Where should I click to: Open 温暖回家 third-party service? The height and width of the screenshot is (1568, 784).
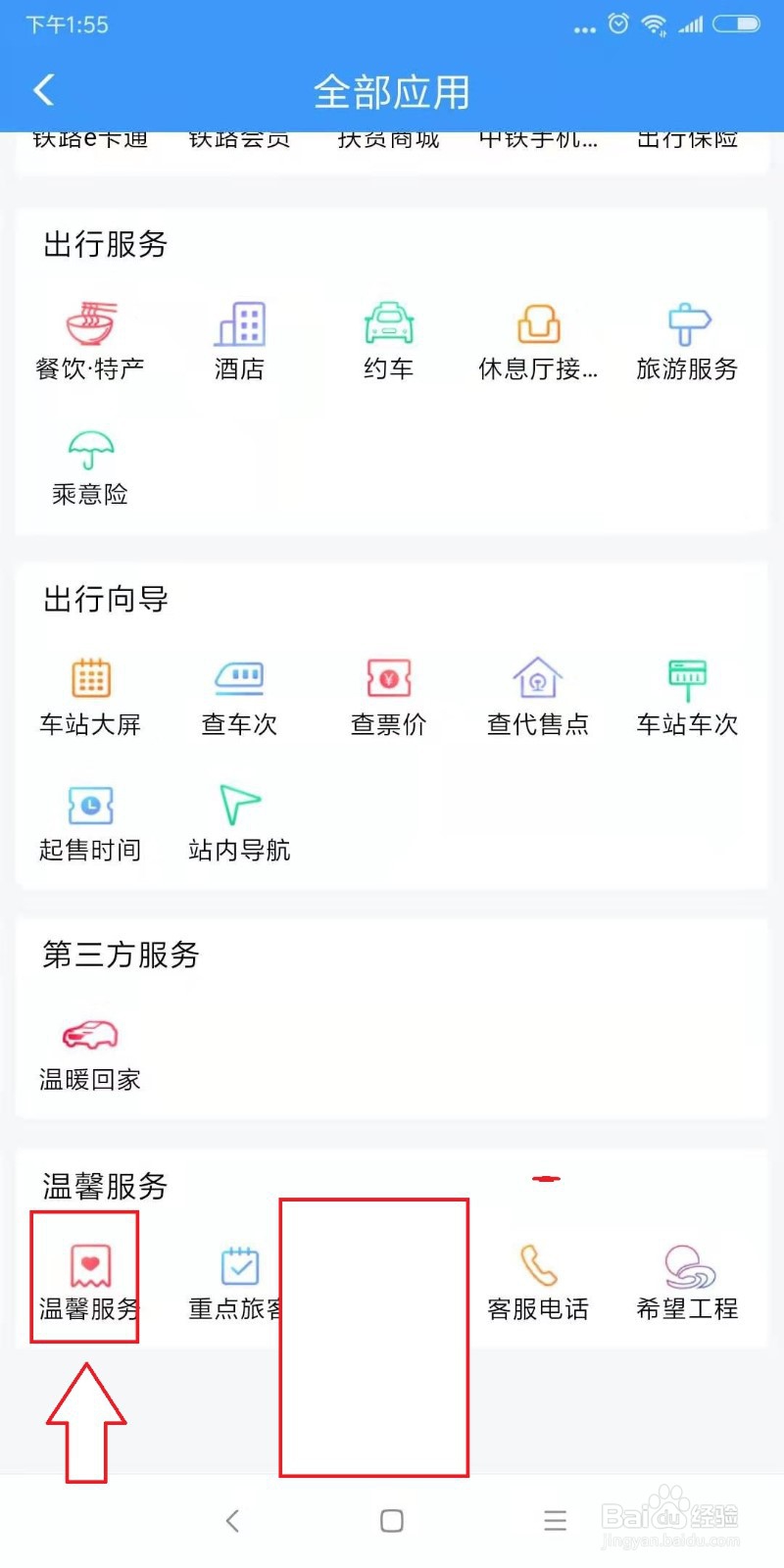(90, 1054)
